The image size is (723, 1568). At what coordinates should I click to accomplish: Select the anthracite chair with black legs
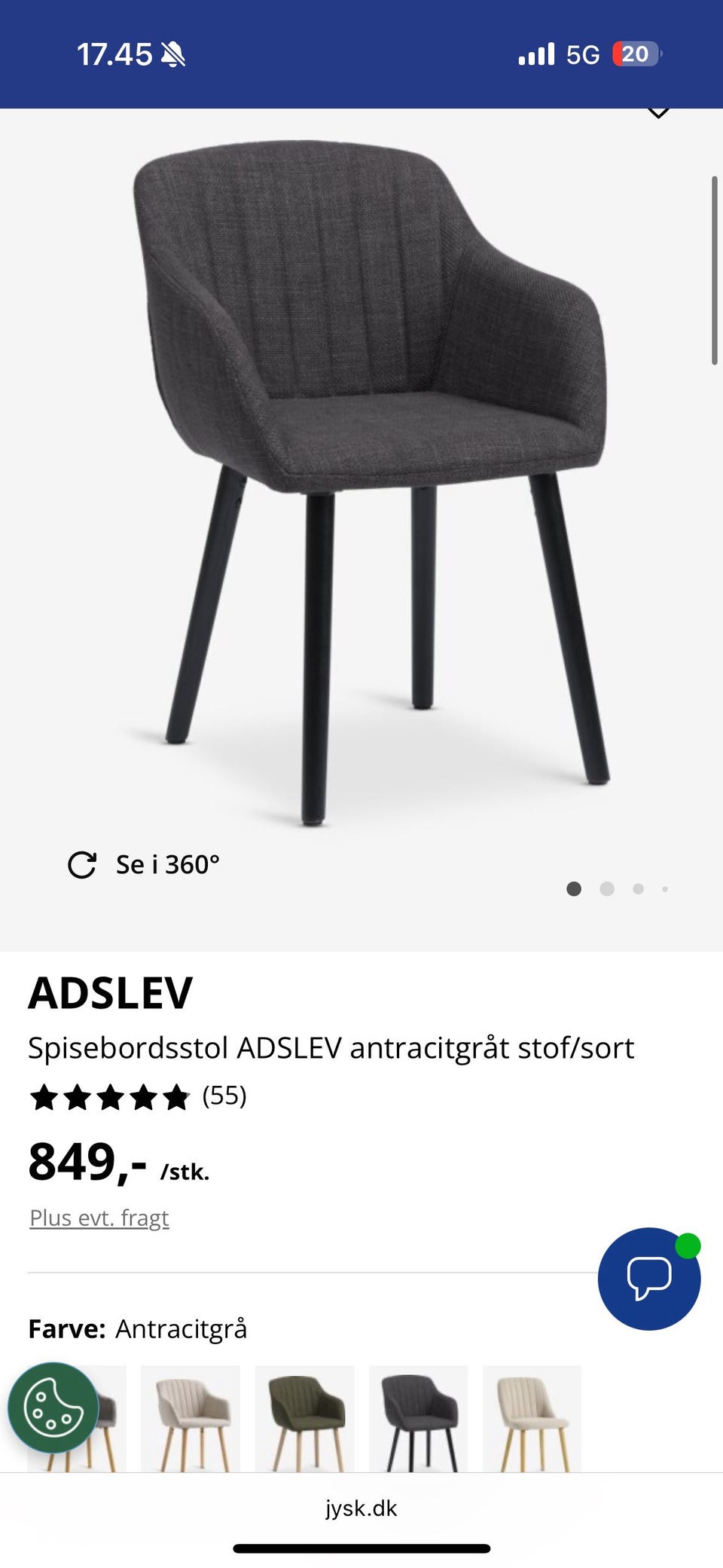click(418, 1418)
